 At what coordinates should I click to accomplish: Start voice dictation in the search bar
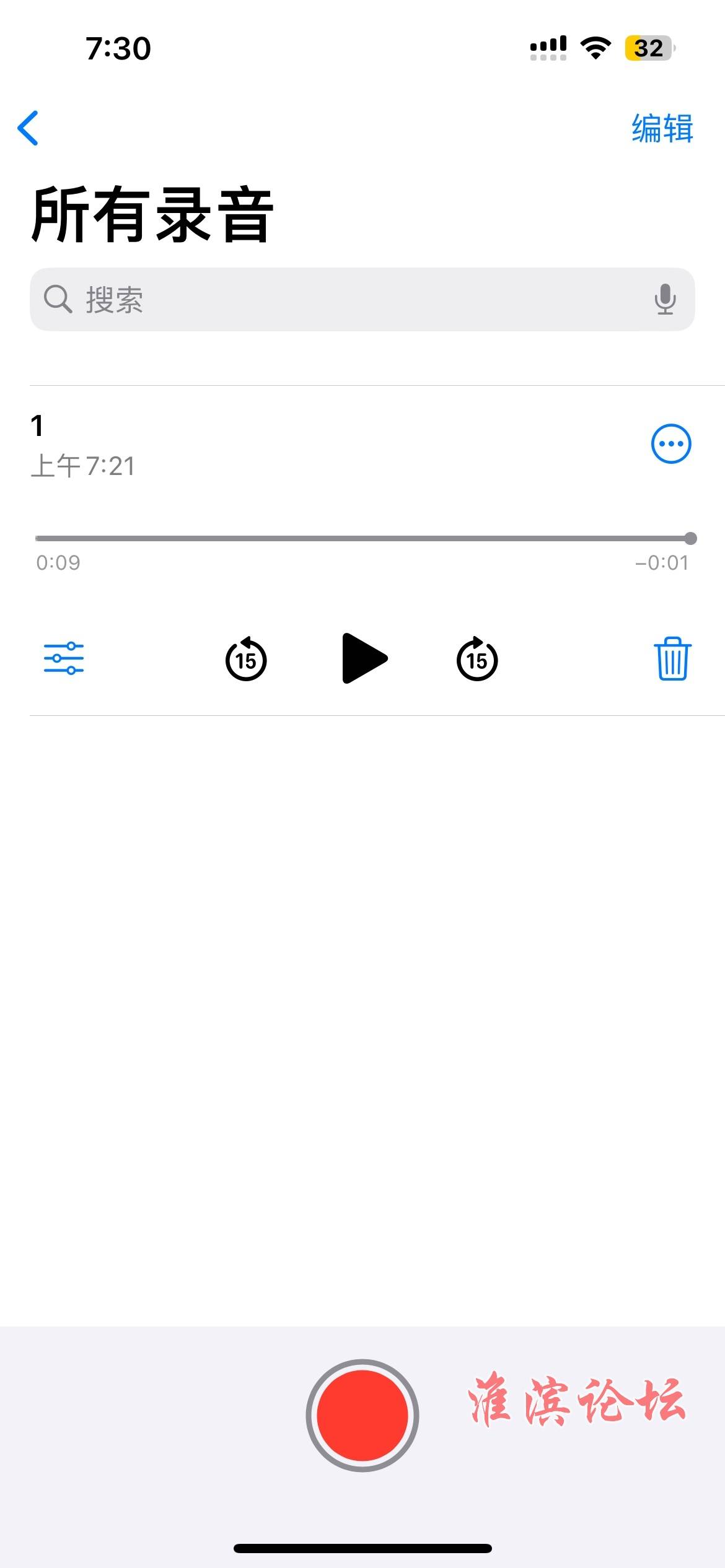(x=665, y=300)
